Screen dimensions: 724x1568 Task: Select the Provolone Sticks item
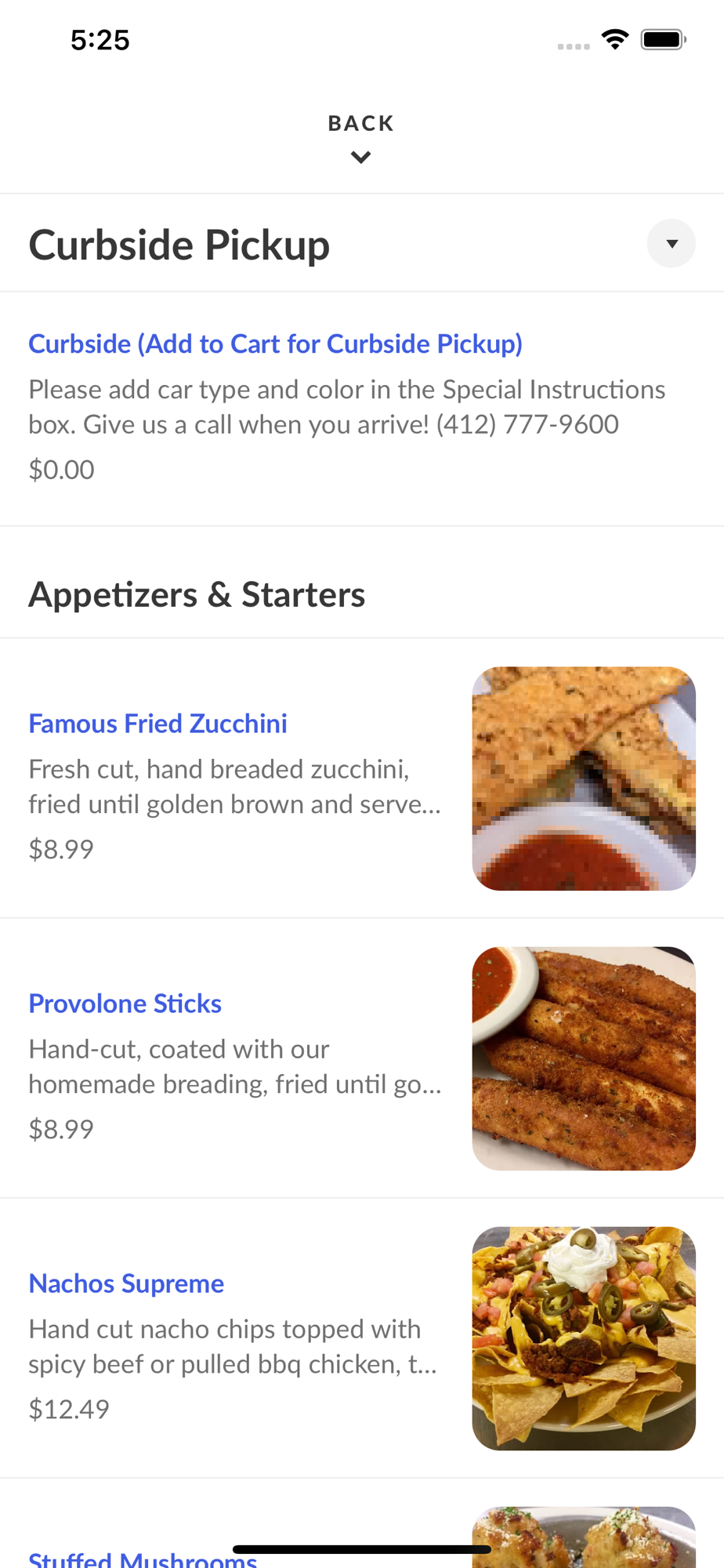click(125, 1004)
